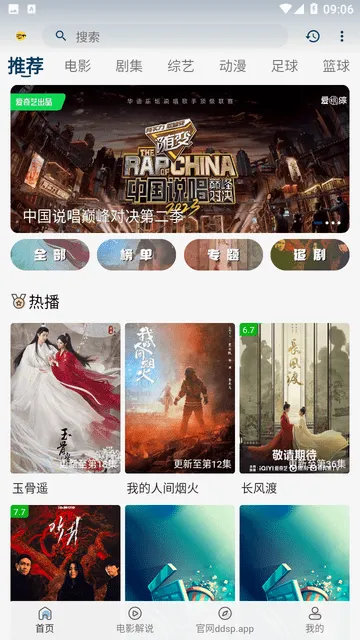Open the 中国说唱巅峰对决第二季 banner
This screenshot has height=640, width=360.
(180, 159)
